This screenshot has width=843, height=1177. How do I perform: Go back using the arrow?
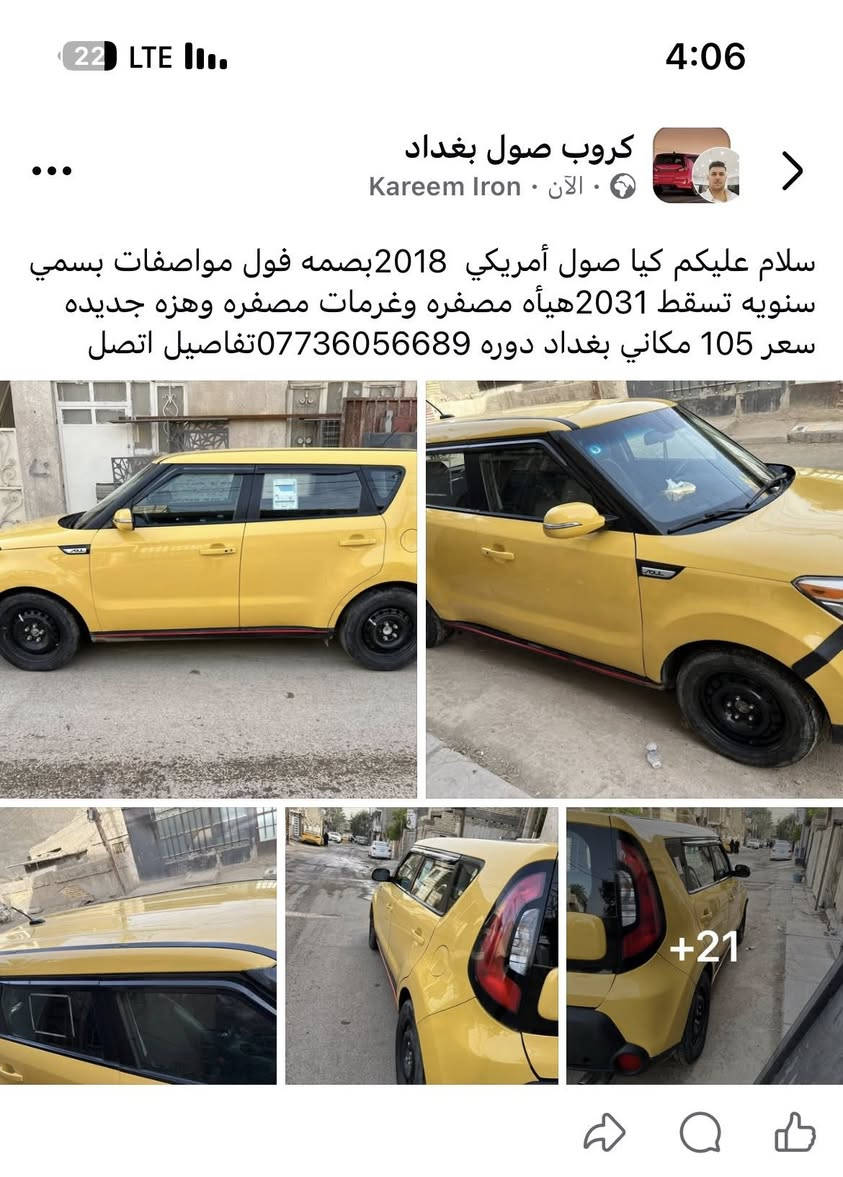click(792, 171)
